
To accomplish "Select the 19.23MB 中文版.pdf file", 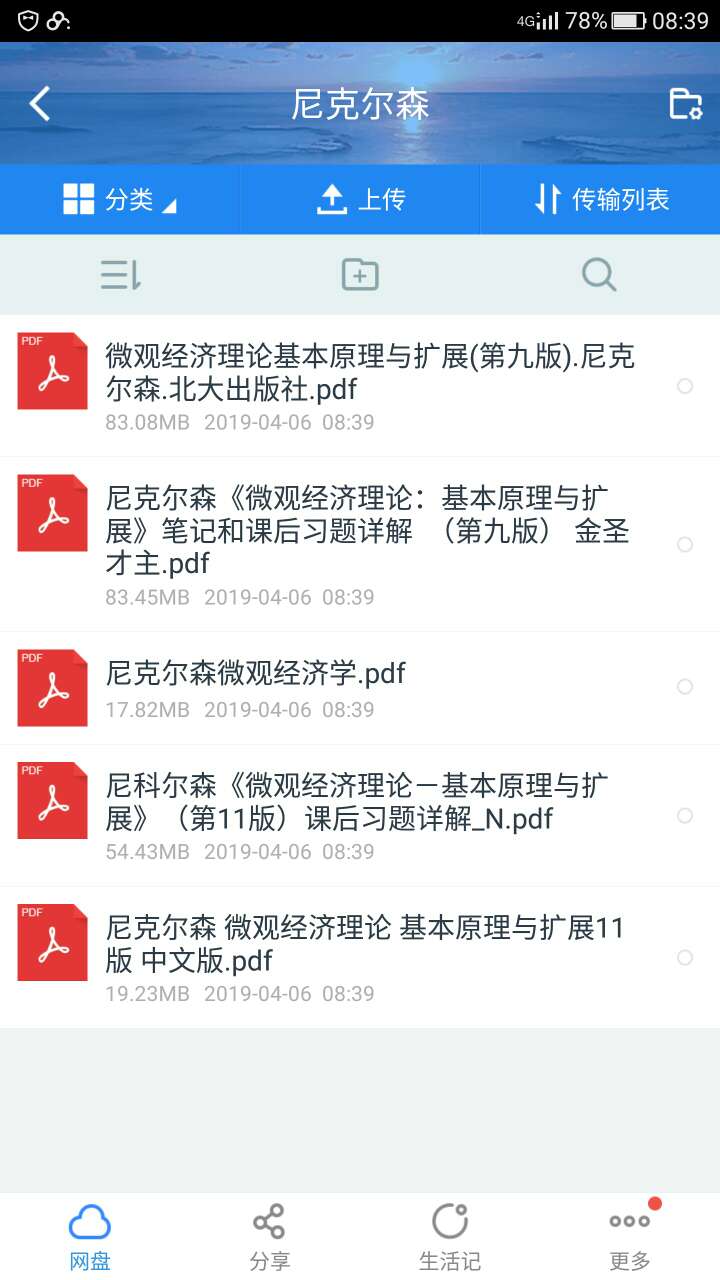I will click(685, 958).
